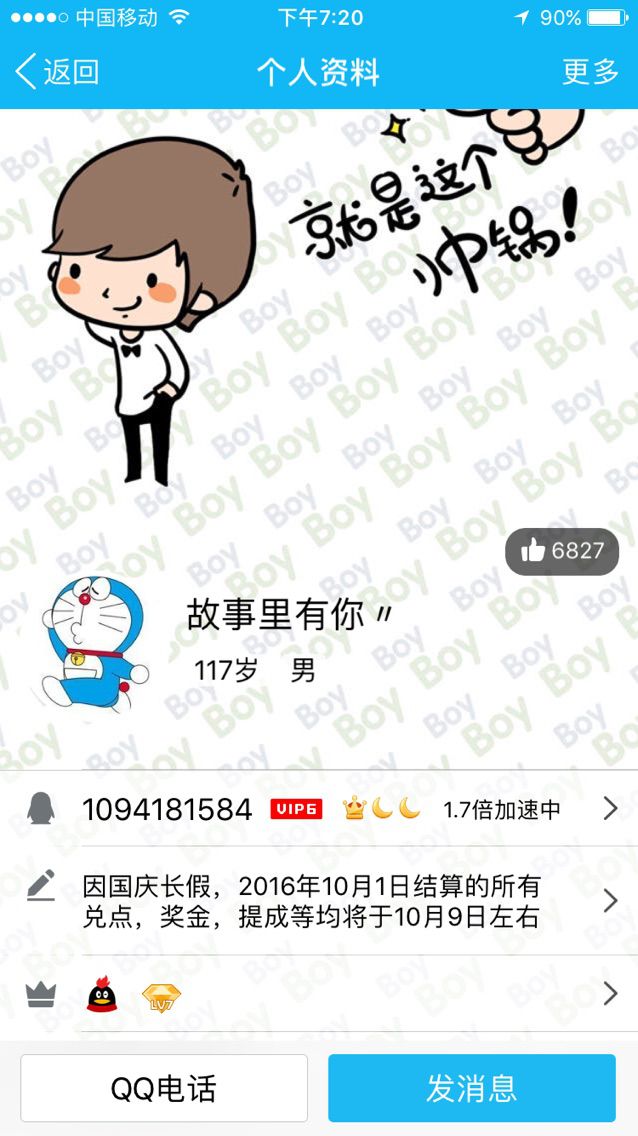Screen dimensions: 638x1136
Task: Open the QQ number 1094181584 row
Action: [320, 809]
